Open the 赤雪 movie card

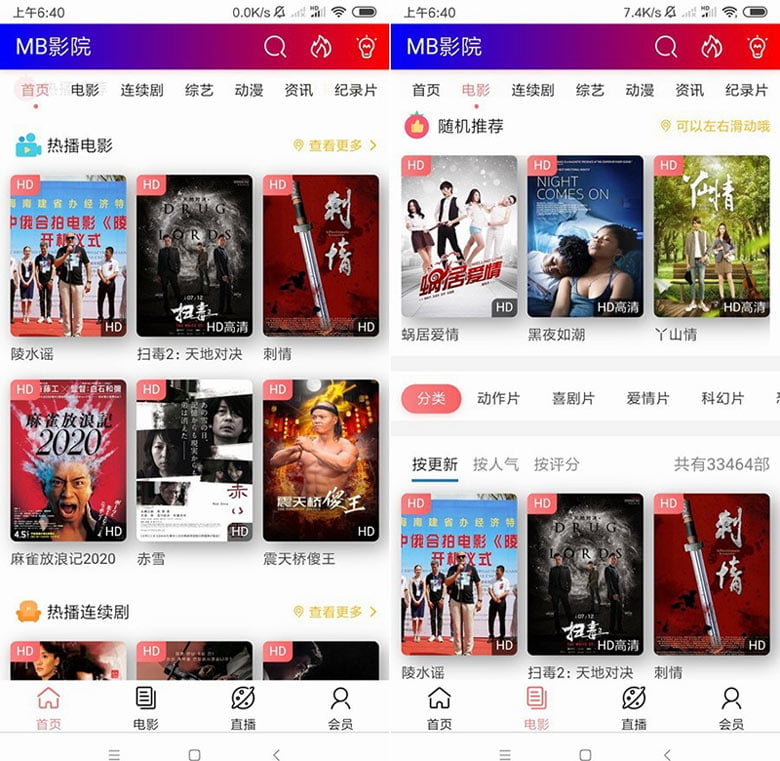pyautogui.click(x=194, y=461)
